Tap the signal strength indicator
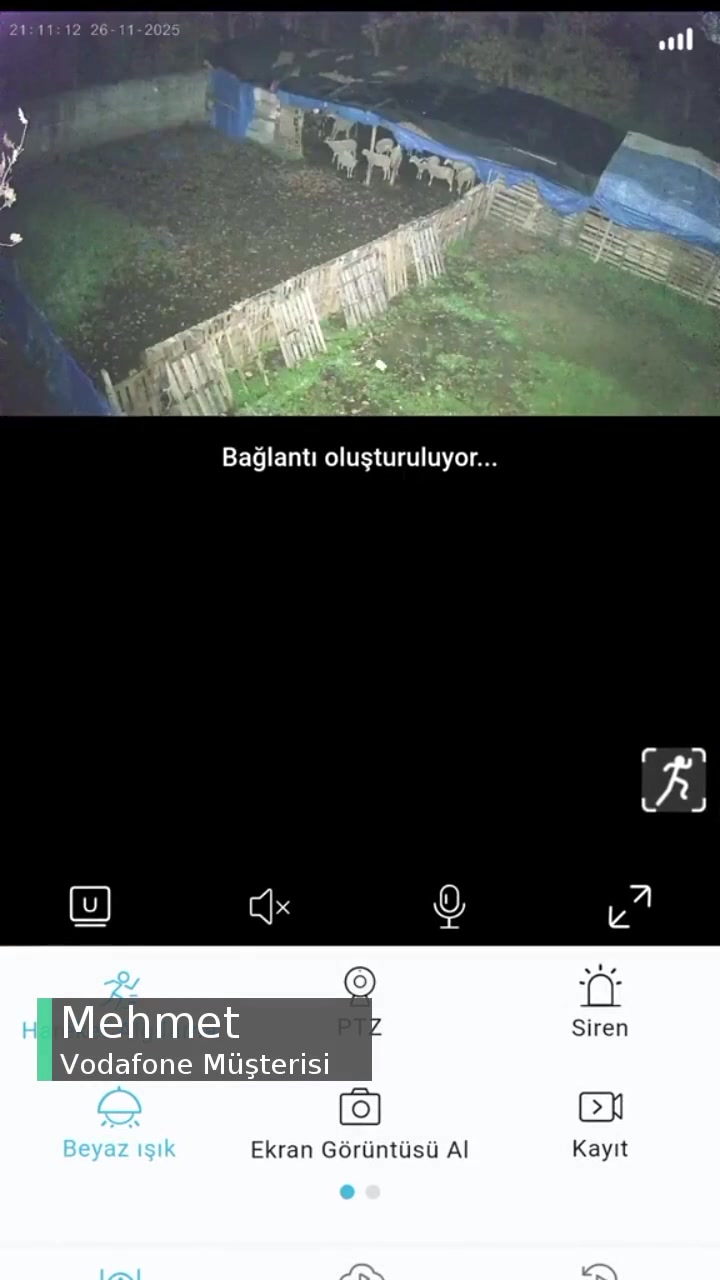Screen dimensions: 720x1280 pyautogui.click(x=675, y=39)
